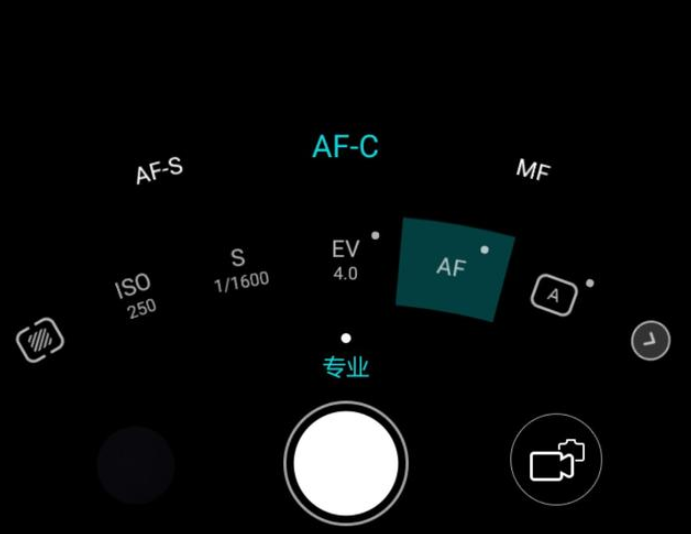Open EV 4.0 exposure compensation
Image resolution: width=691 pixels, height=534 pixels.
pyautogui.click(x=345, y=260)
